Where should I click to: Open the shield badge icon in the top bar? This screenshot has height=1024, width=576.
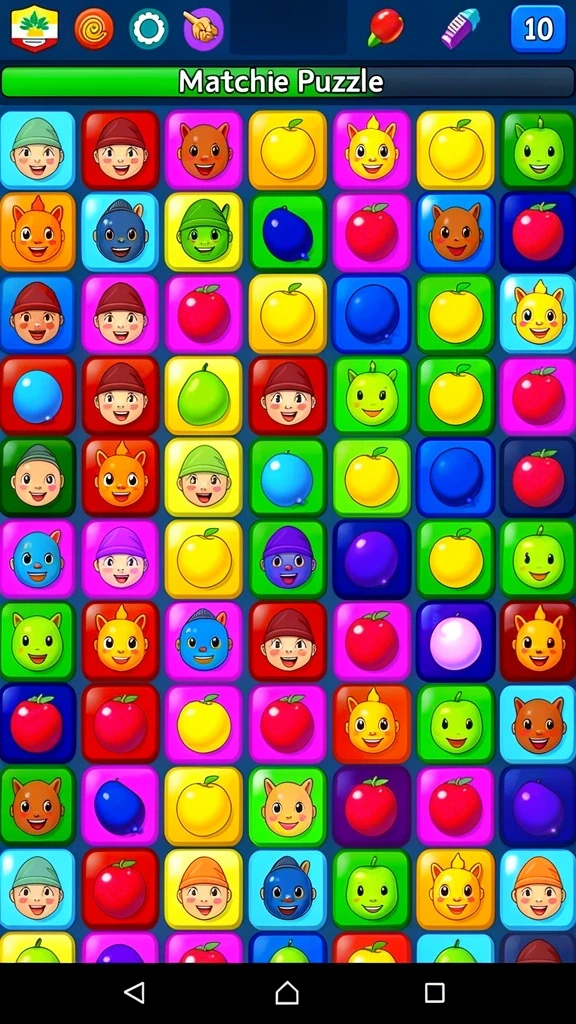[x=35, y=28]
